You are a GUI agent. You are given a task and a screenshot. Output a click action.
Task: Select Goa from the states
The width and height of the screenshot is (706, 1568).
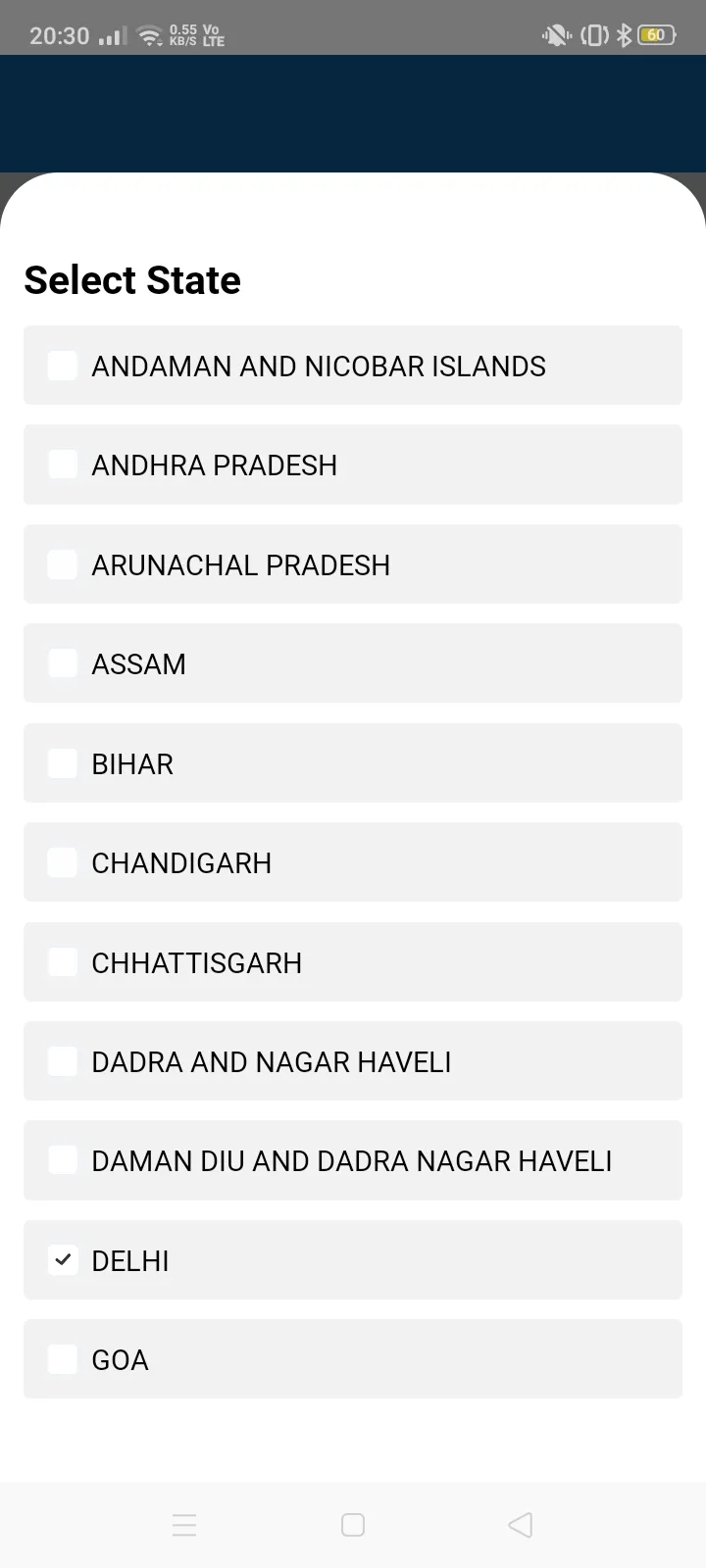tap(63, 1359)
